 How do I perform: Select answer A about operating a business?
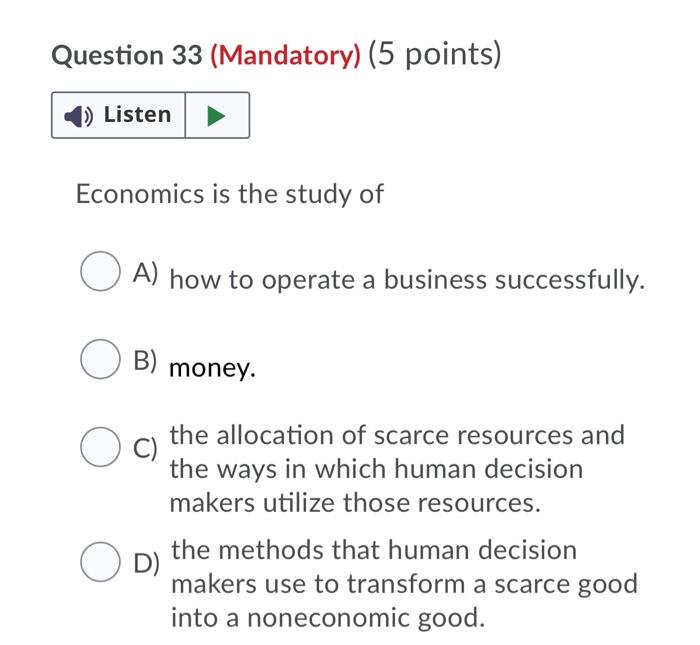pos(100,271)
